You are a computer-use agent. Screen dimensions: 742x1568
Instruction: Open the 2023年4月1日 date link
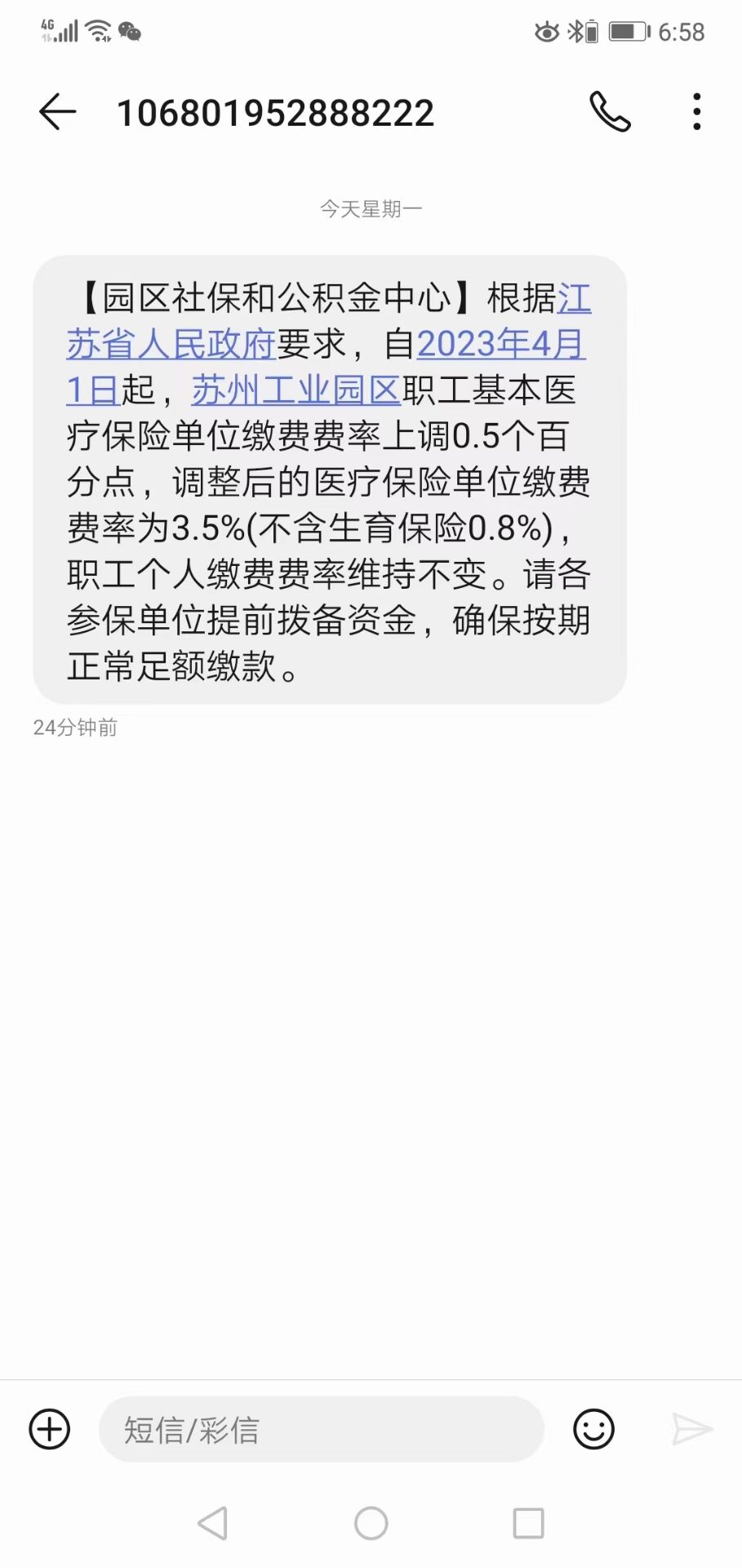coord(500,345)
